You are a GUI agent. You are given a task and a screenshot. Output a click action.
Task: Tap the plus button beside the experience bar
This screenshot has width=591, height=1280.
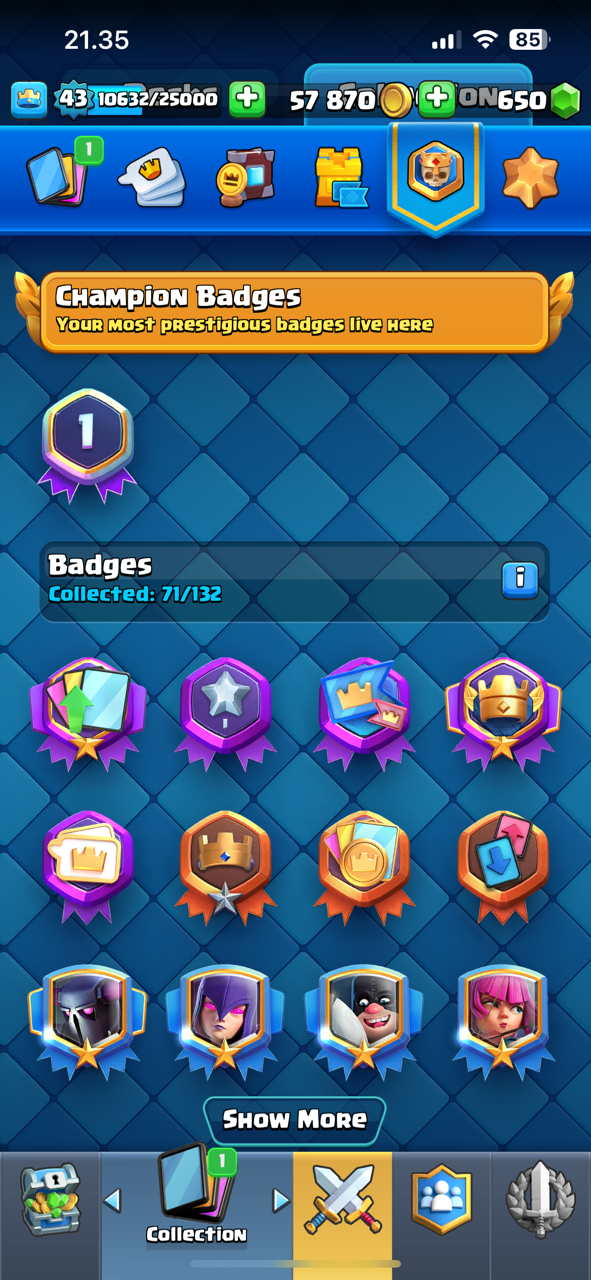point(247,99)
